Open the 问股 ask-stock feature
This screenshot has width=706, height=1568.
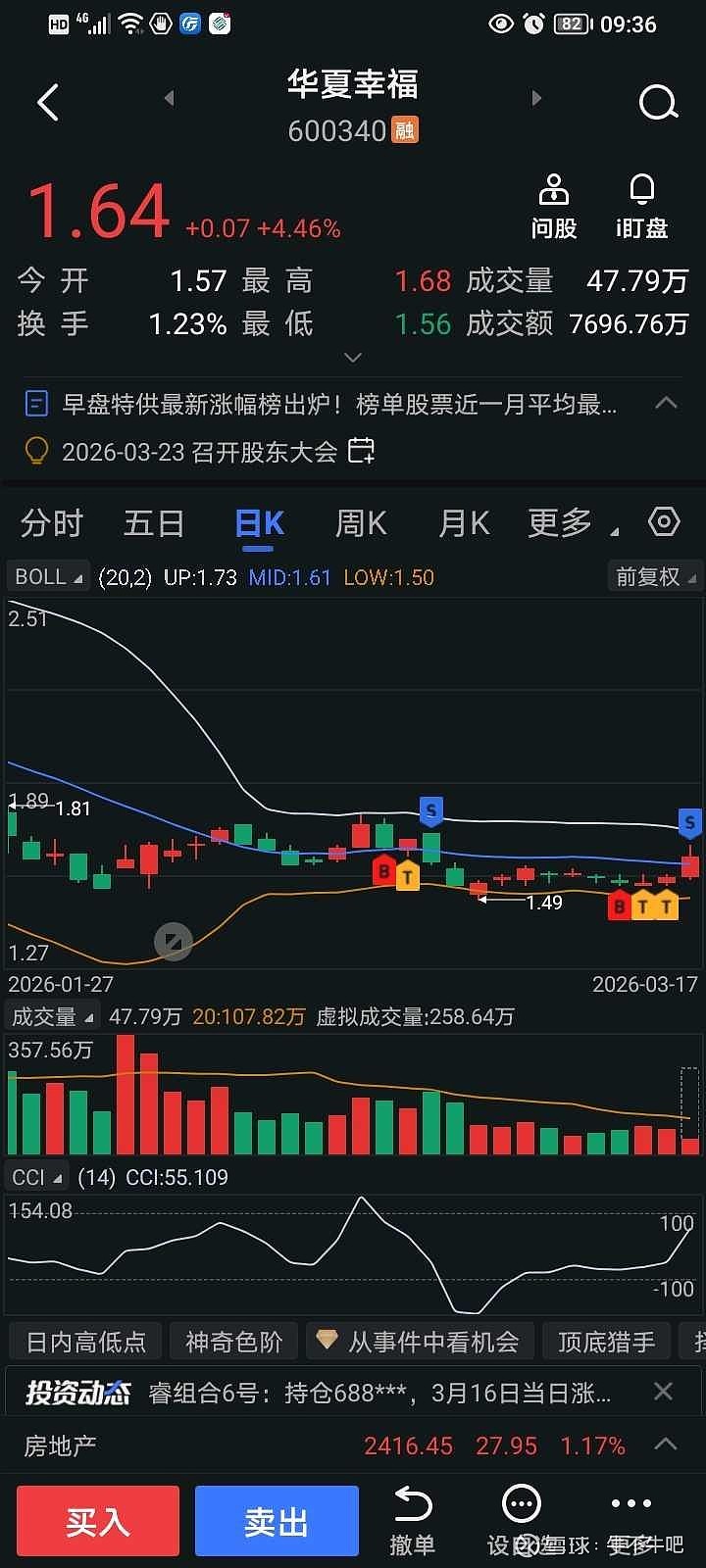[x=554, y=207]
